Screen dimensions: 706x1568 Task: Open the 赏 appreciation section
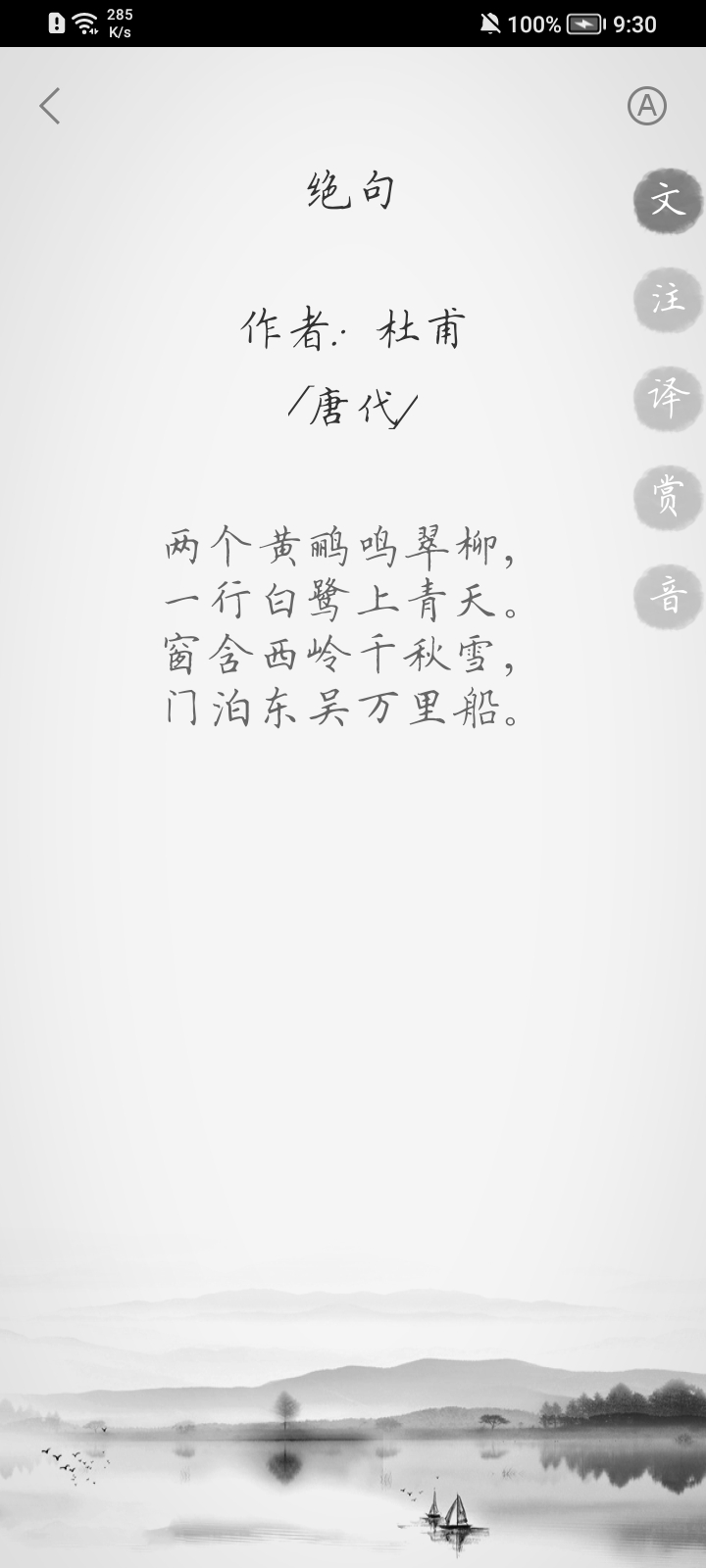(x=668, y=498)
